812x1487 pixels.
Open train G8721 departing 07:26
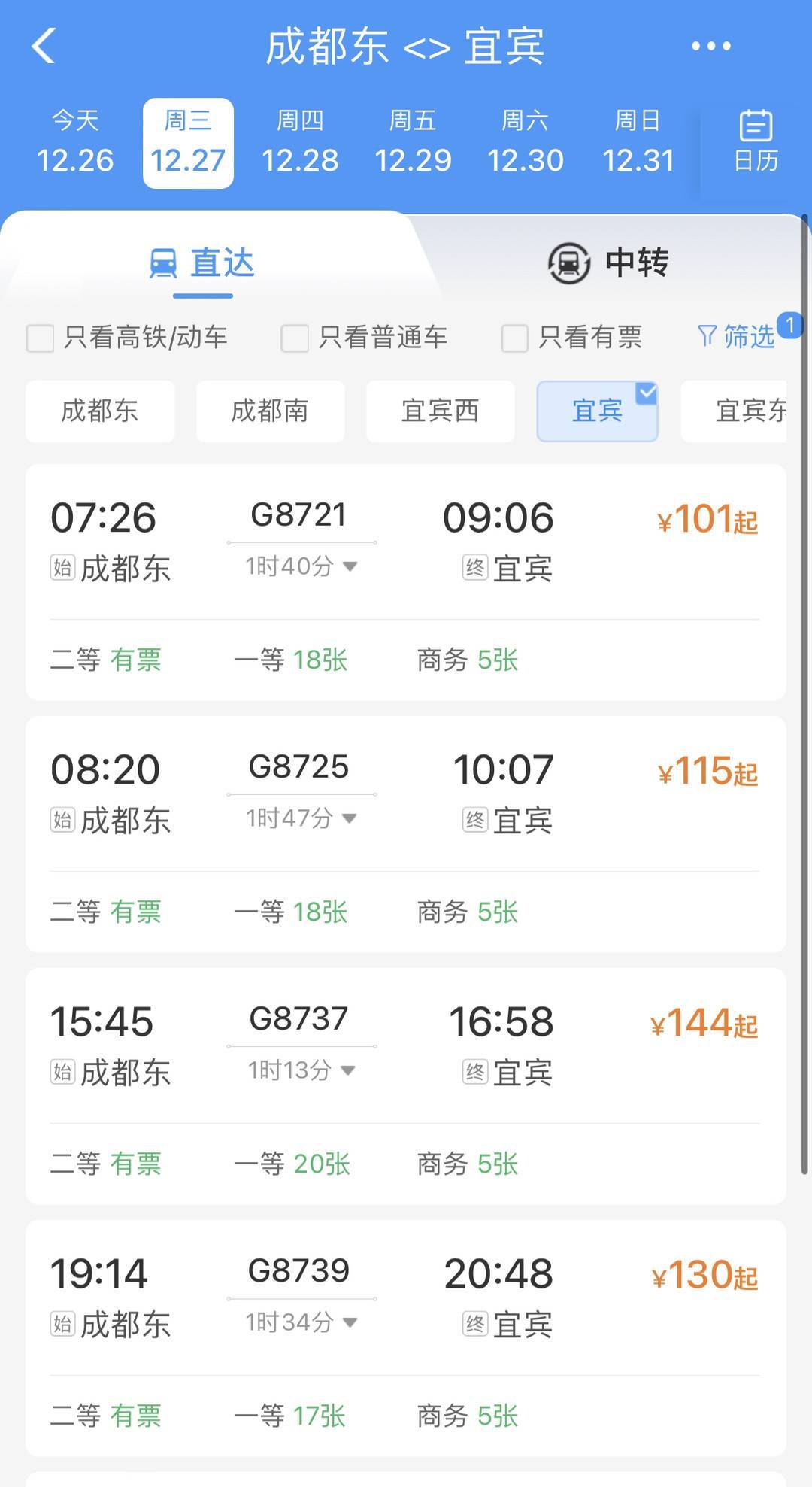406,582
